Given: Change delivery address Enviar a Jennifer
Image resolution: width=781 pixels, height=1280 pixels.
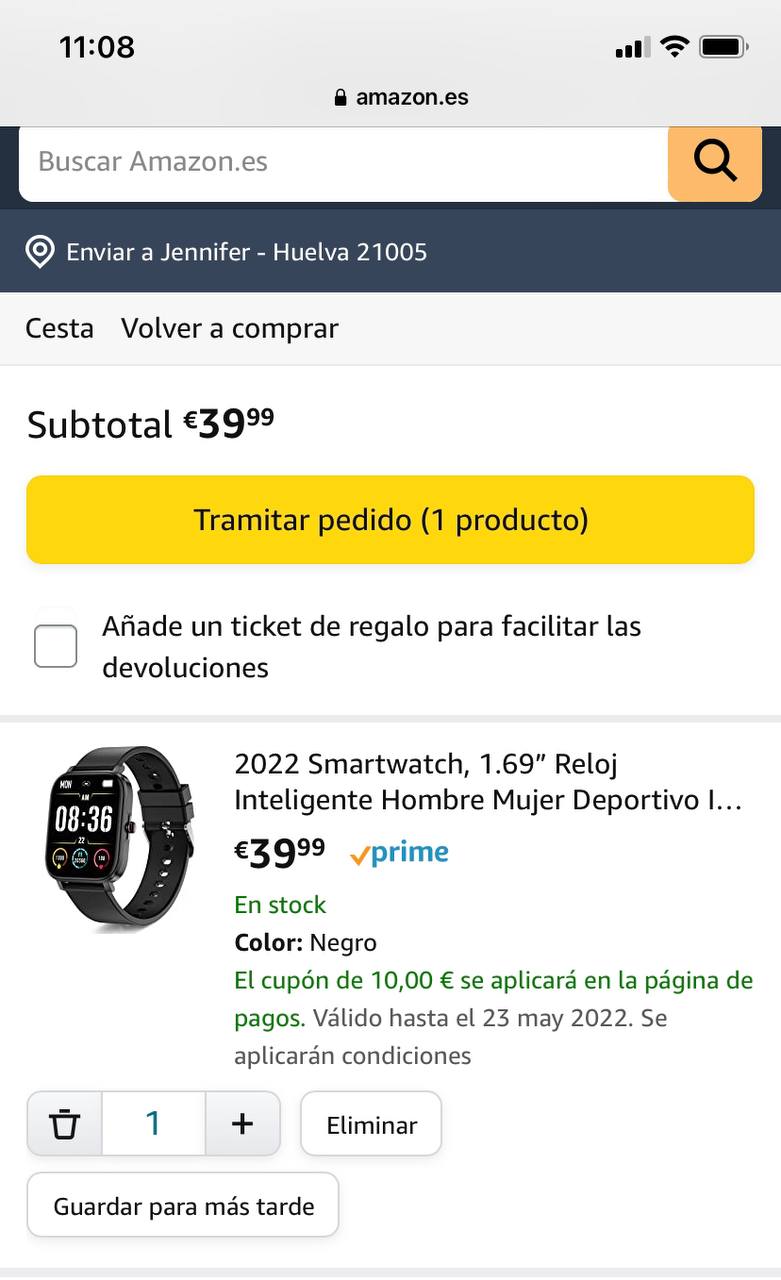Looking at the screenshot, I should click(246, 252).
